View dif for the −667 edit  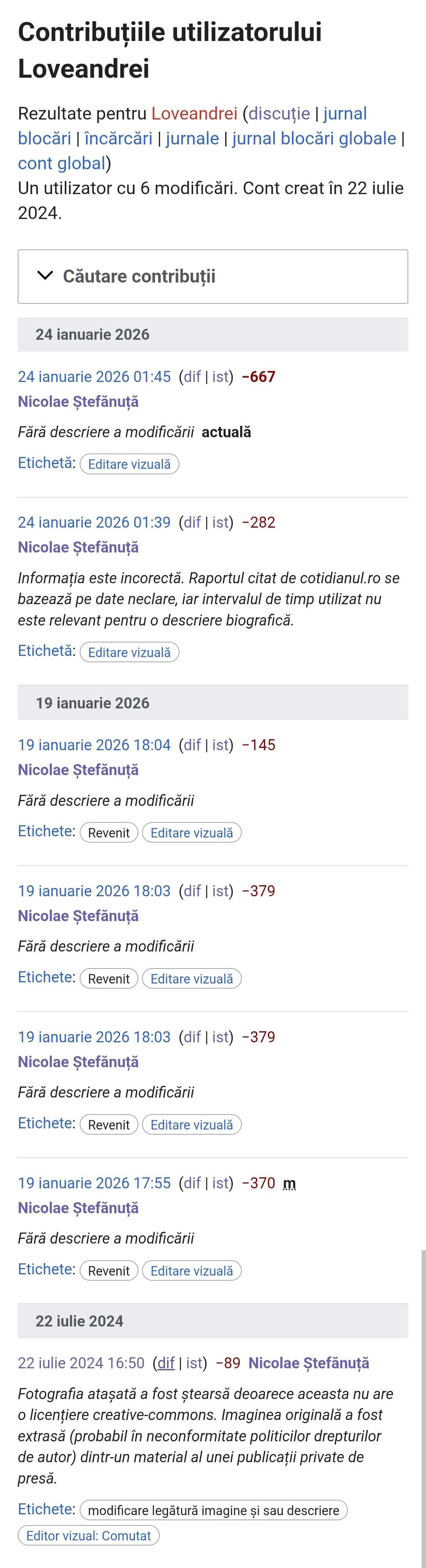(192, 377)
